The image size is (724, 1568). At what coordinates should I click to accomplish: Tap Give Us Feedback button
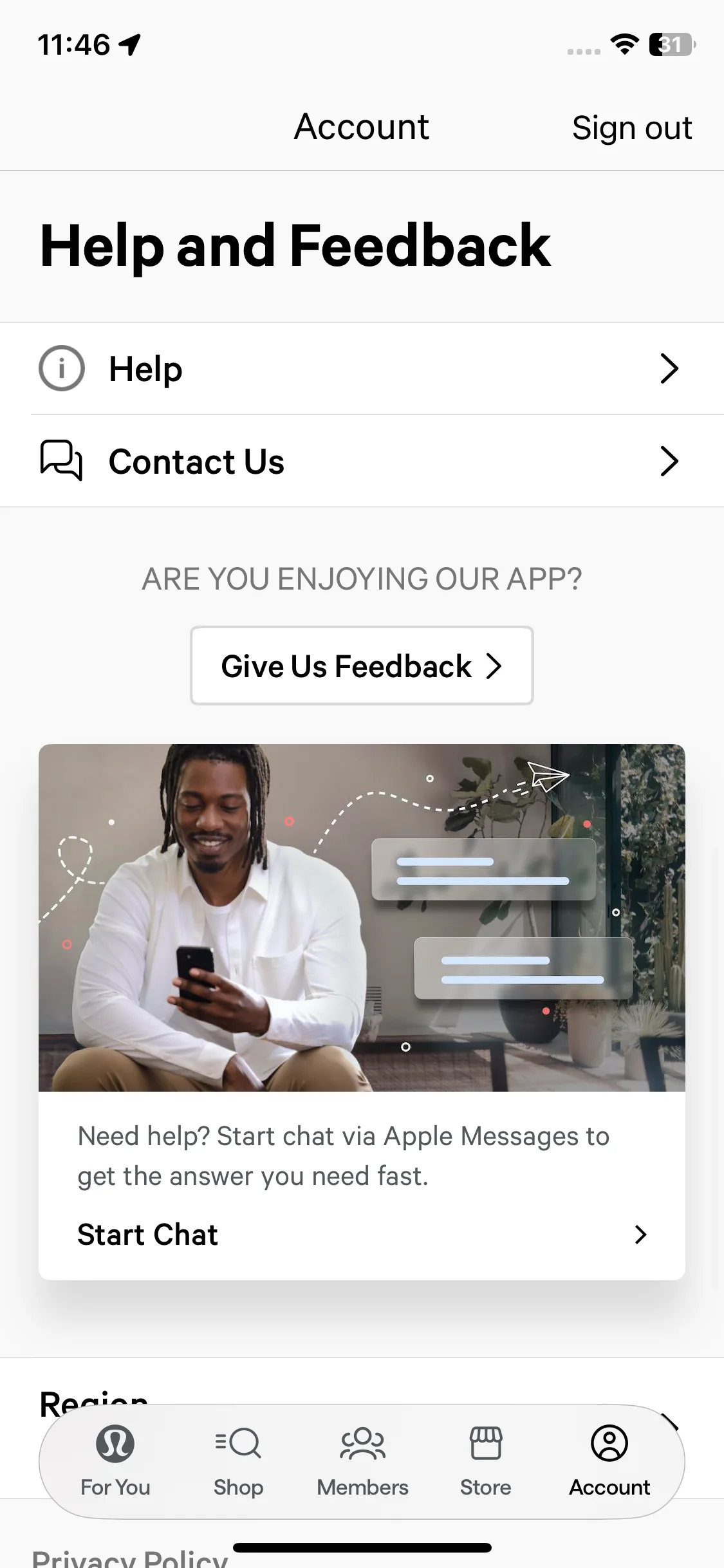click(x=362, y=666)
